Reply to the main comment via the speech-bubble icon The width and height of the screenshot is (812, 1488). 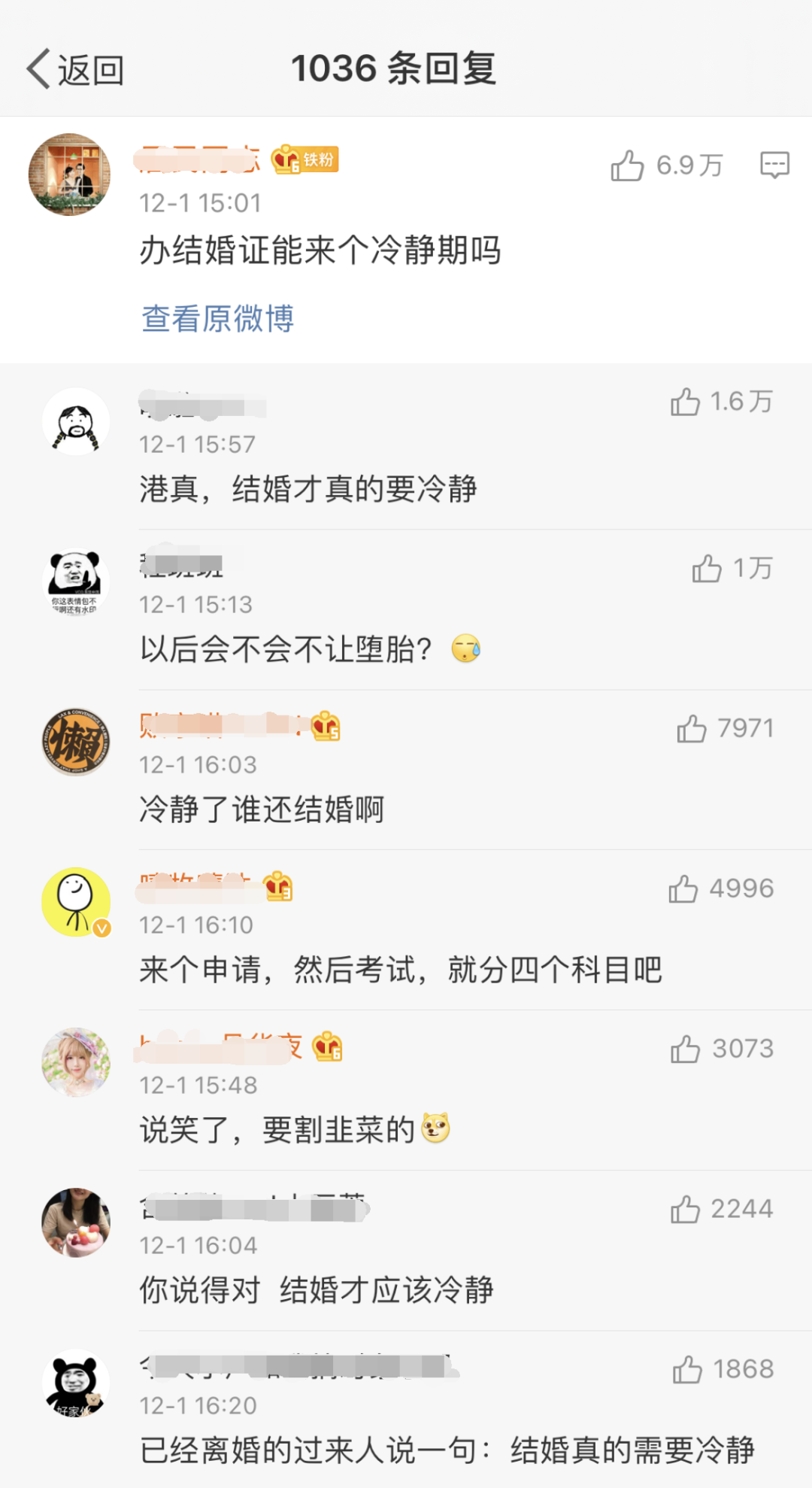[774, 165]
